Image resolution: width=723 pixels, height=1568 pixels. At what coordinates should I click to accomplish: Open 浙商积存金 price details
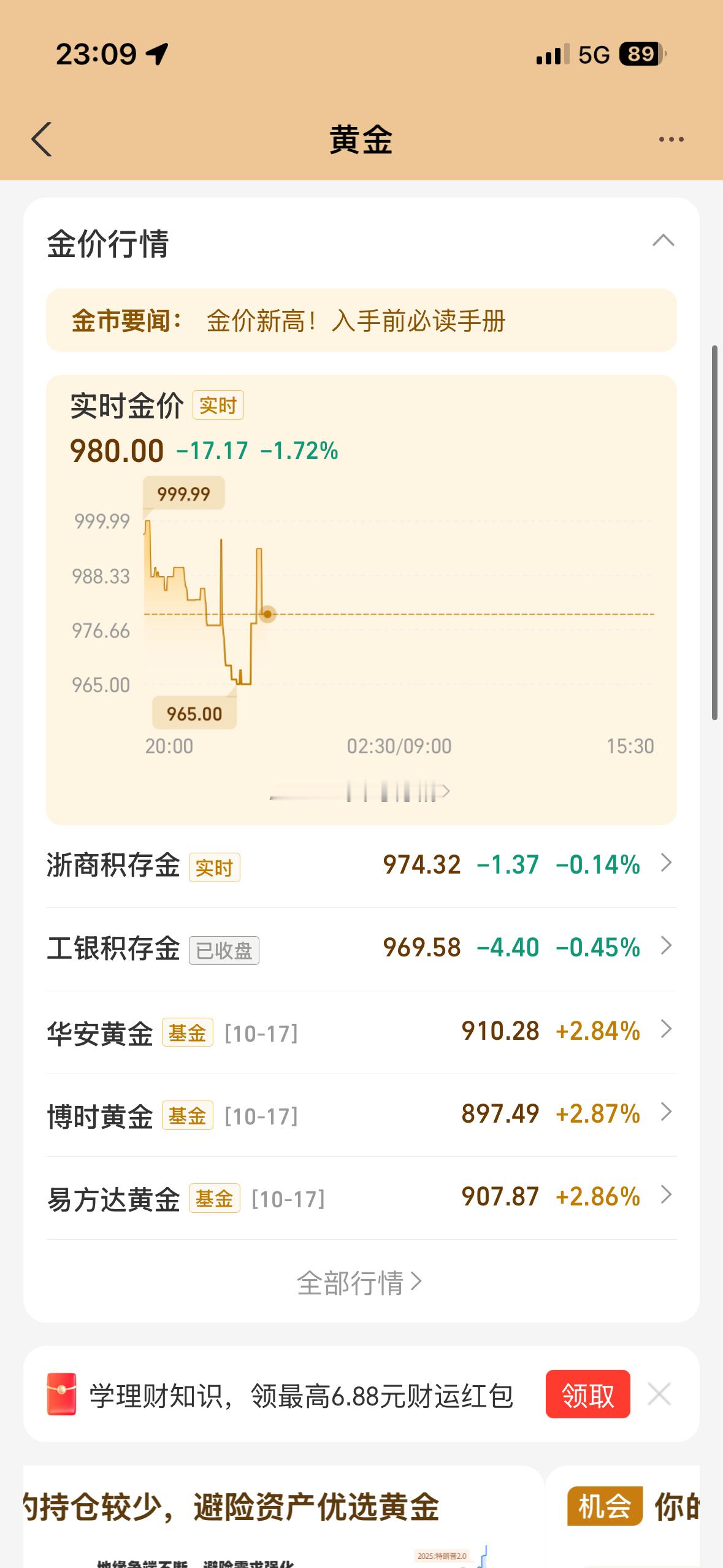(x=361, y=866)
